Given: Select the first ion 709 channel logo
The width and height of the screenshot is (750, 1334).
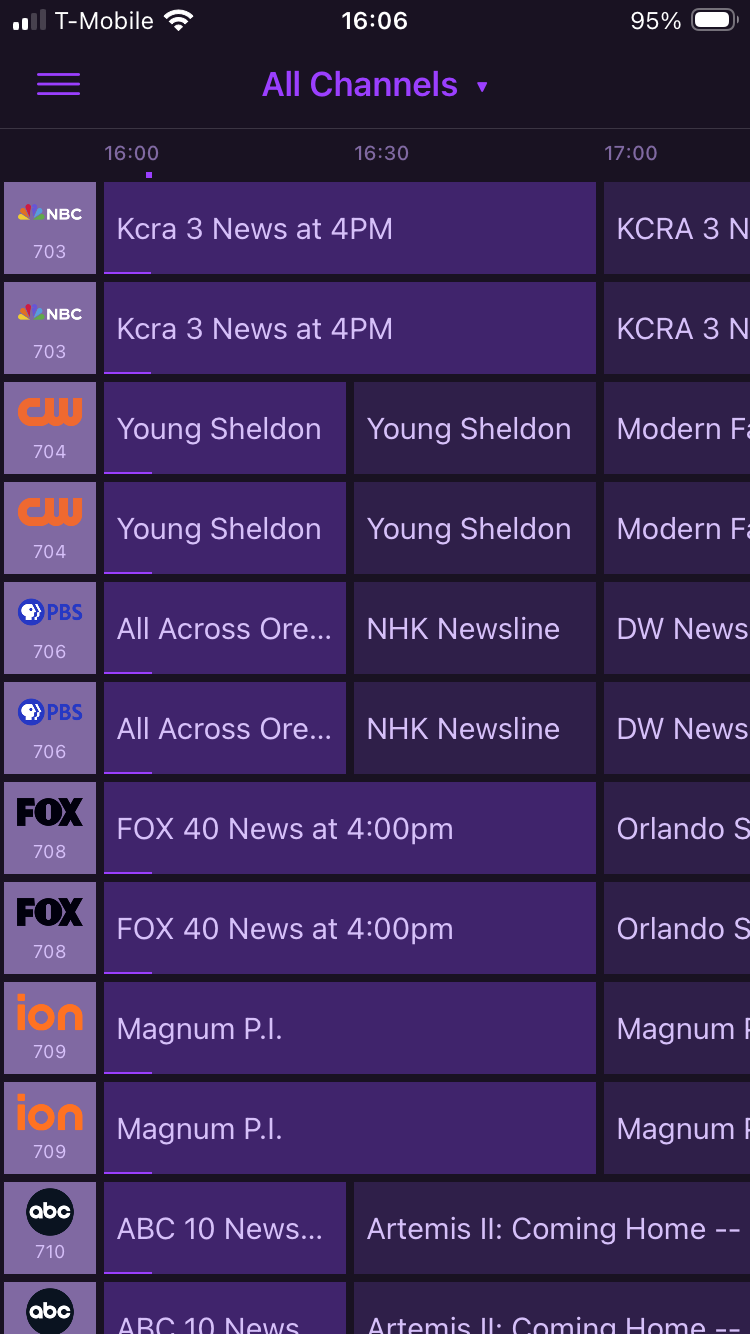Looking at the screenshot, I should pyautogui.click(x=50, y=1028).
